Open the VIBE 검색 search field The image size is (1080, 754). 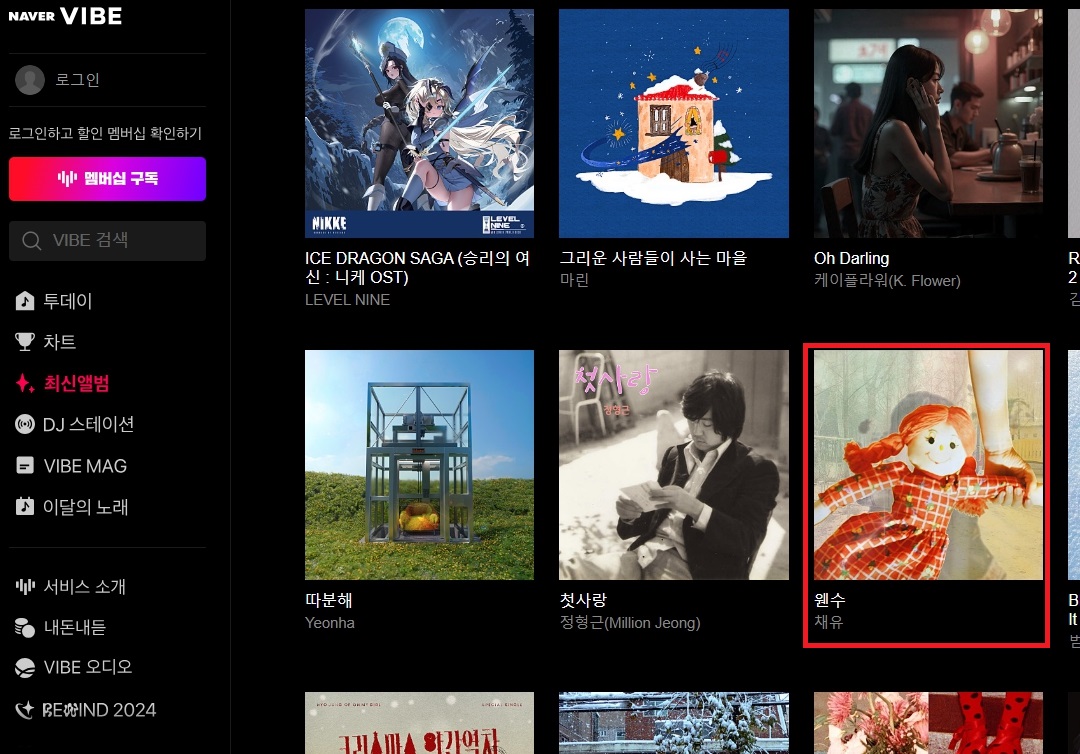pyautogui.click(x=107, y=241)
